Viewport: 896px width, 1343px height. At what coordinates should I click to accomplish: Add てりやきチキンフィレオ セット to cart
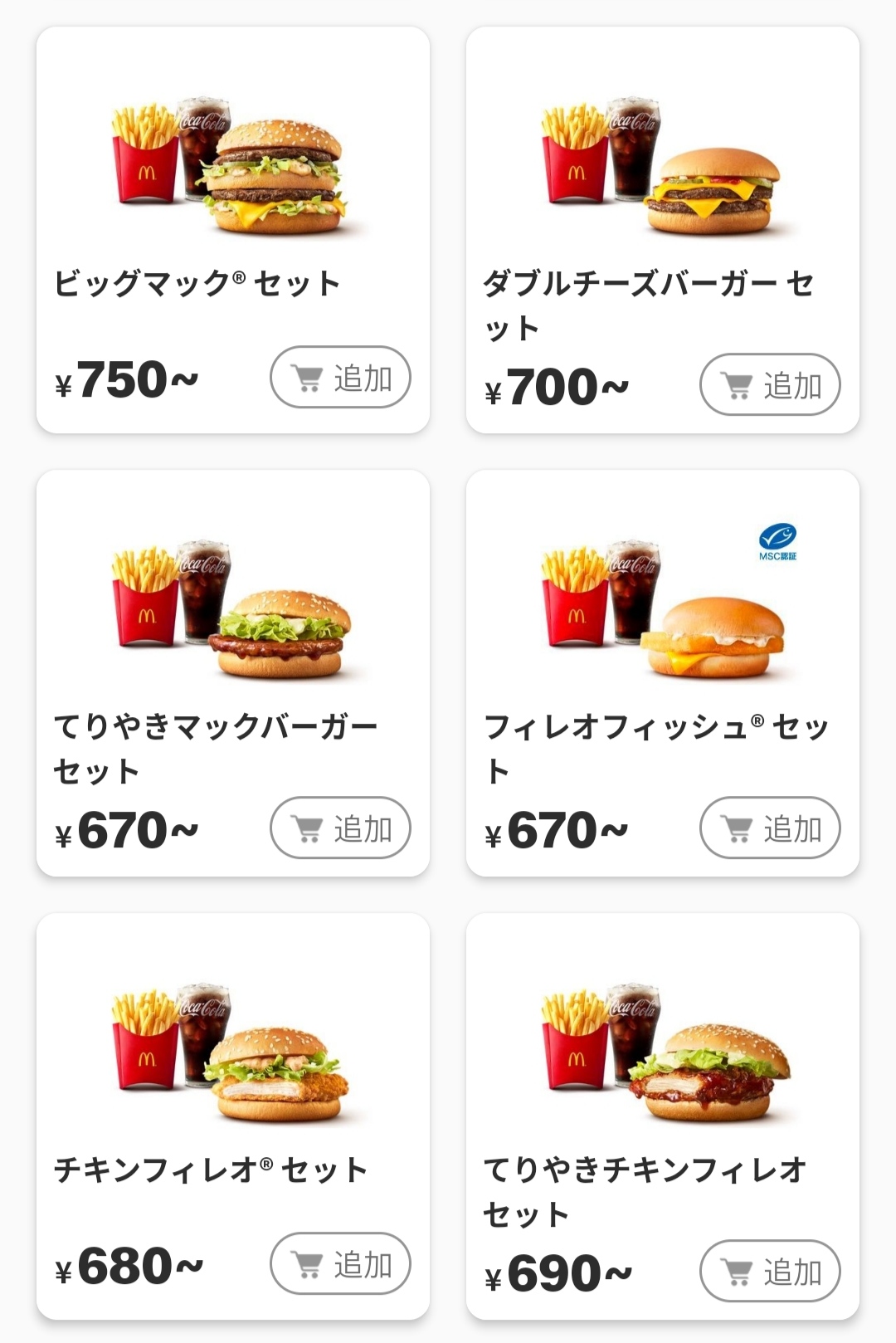pos(770,1272)
